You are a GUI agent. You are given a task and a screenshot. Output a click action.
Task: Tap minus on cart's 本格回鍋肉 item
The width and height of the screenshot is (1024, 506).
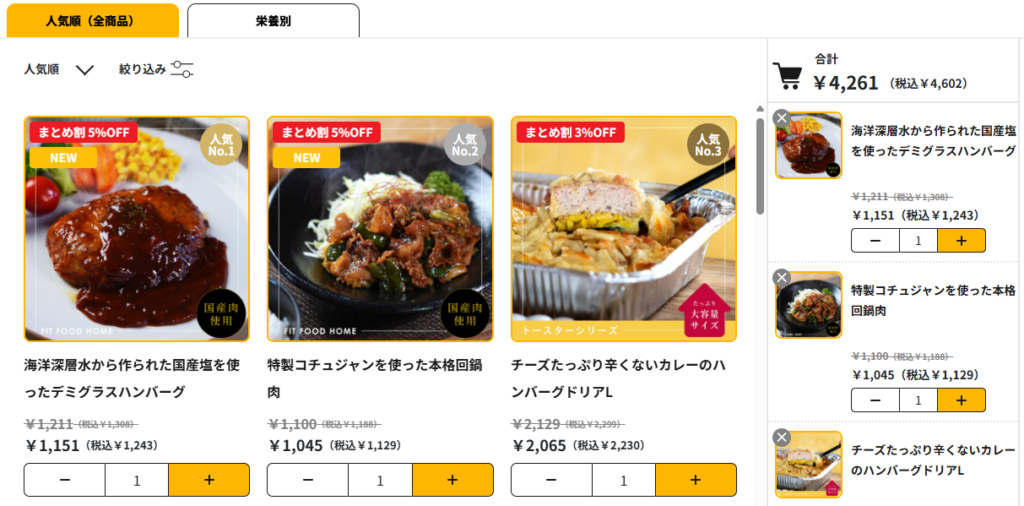click(x=875, y=400)
